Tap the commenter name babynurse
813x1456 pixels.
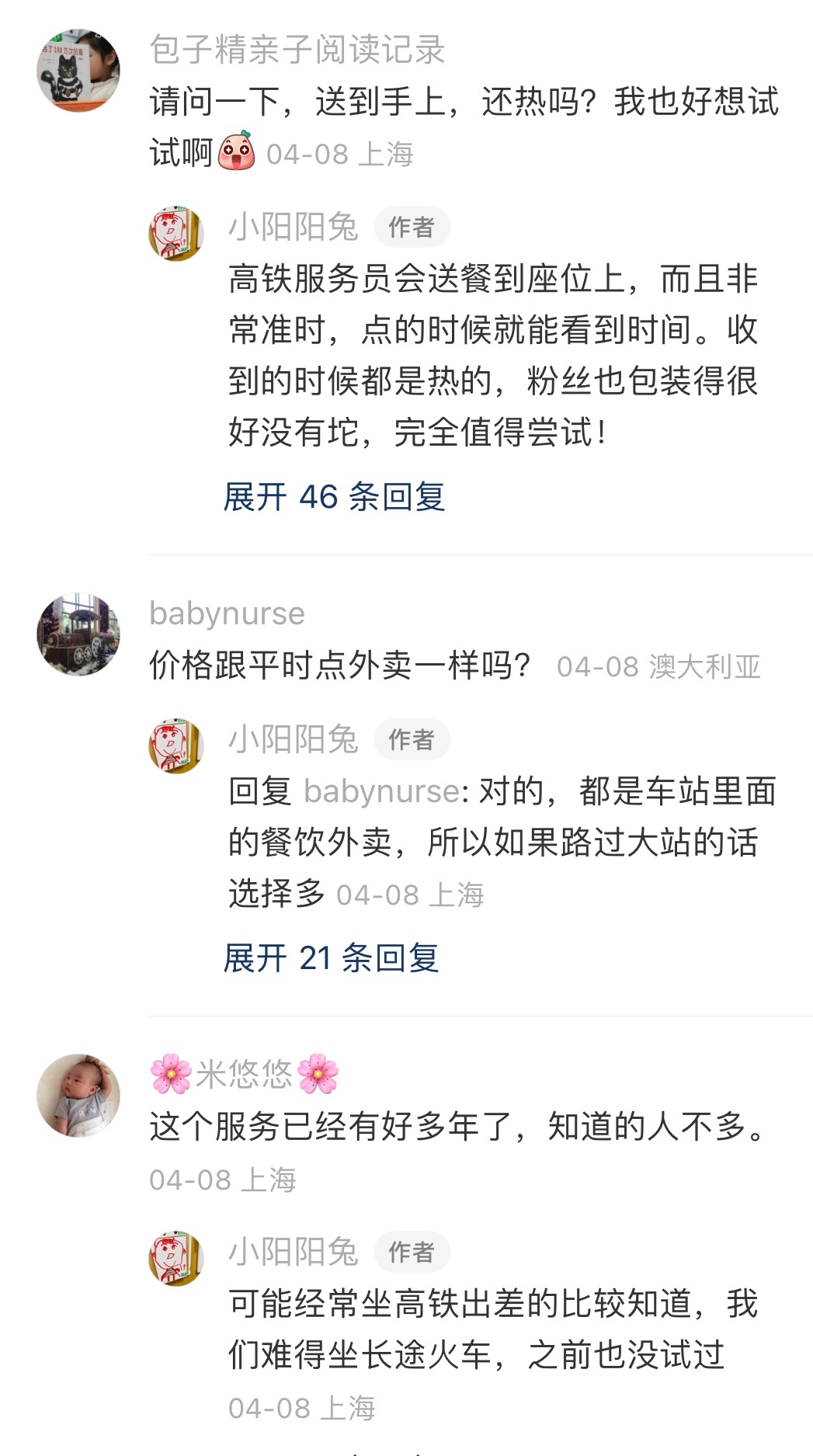pyautogui.click(x=227, y=614)
